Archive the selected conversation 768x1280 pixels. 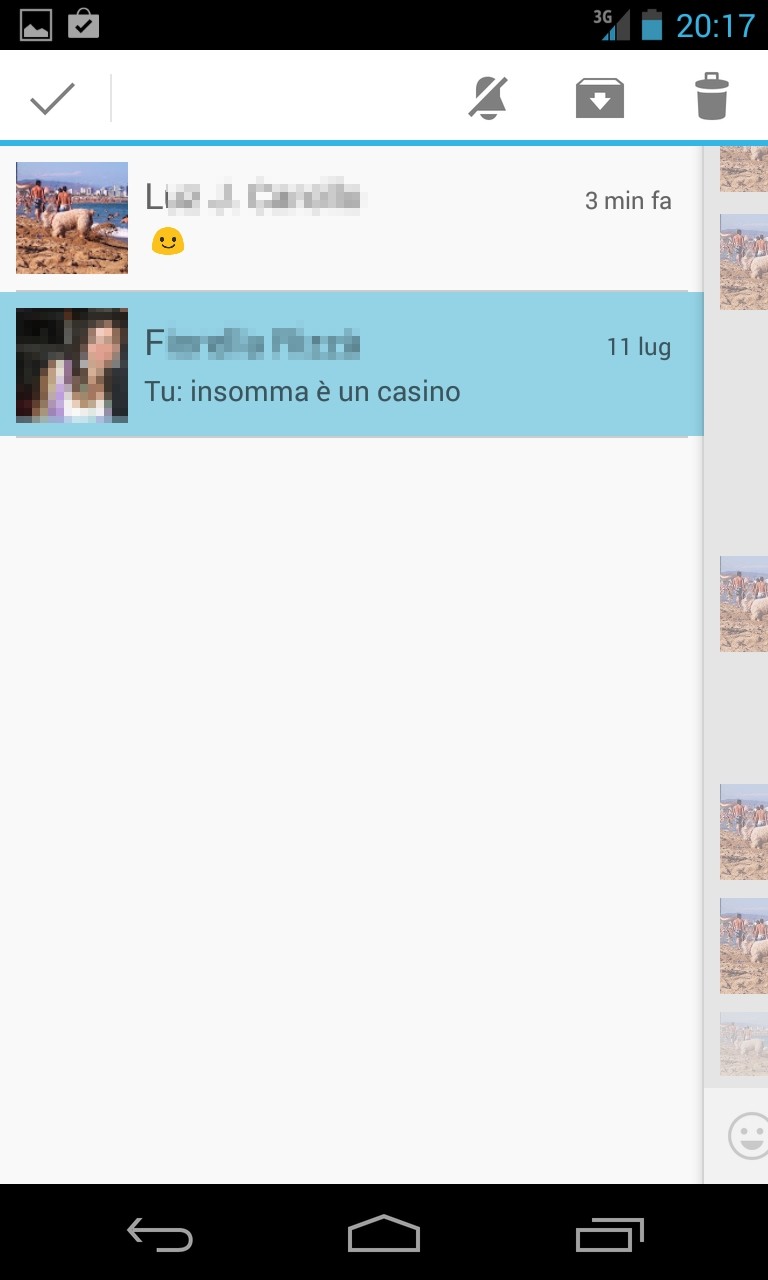pos(600,98)
